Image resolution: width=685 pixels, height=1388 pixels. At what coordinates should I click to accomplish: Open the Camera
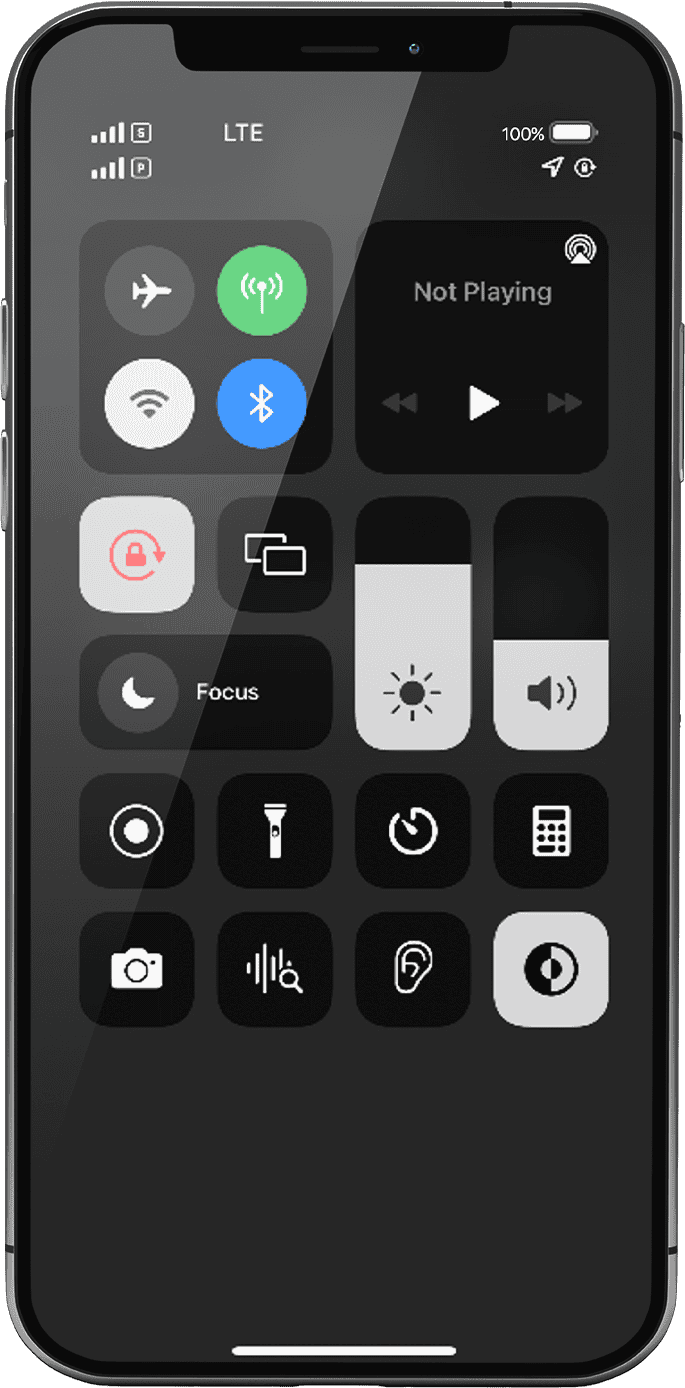click(137, 969)
